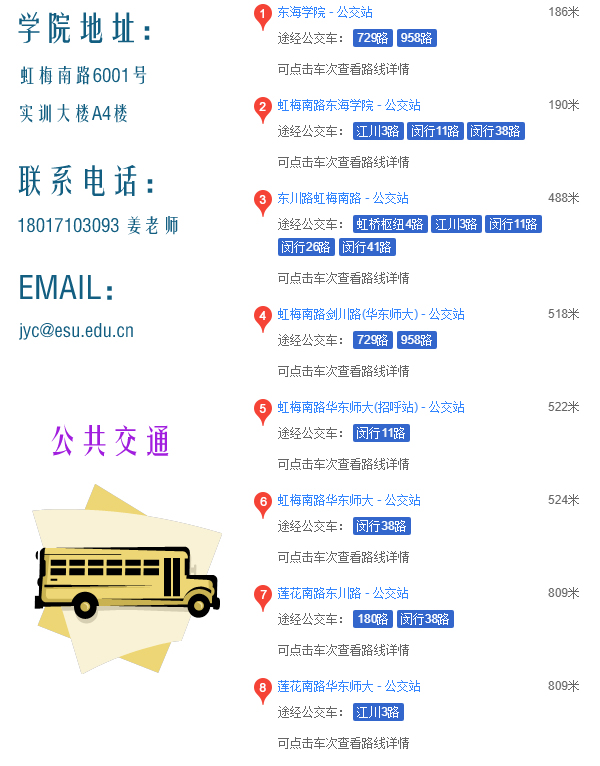Image resolution: width=600 pixels, height=766 pixels.
Task: Open the 东川路虹梅南路 bus stop link
Action: [x=342, y=198]
